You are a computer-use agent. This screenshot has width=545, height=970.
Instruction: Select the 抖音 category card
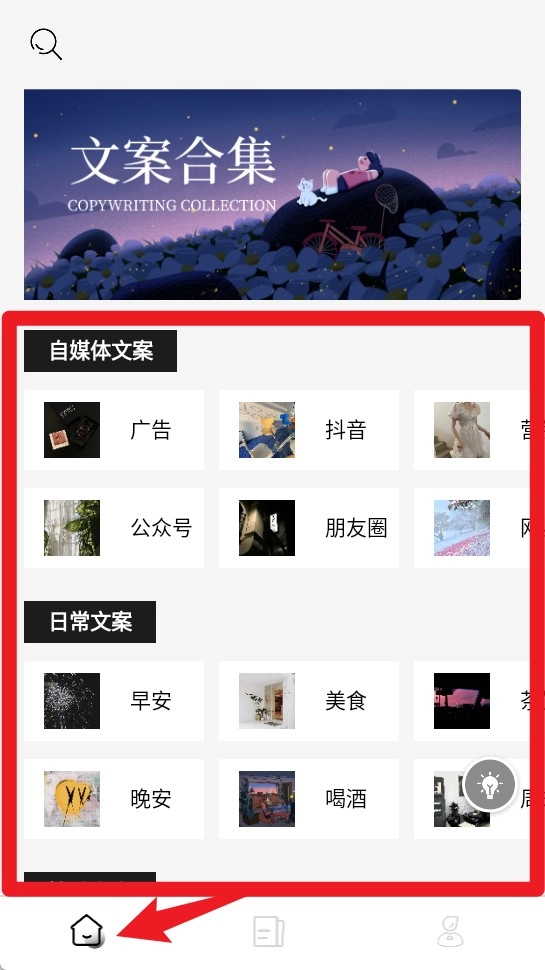[309, 430]
